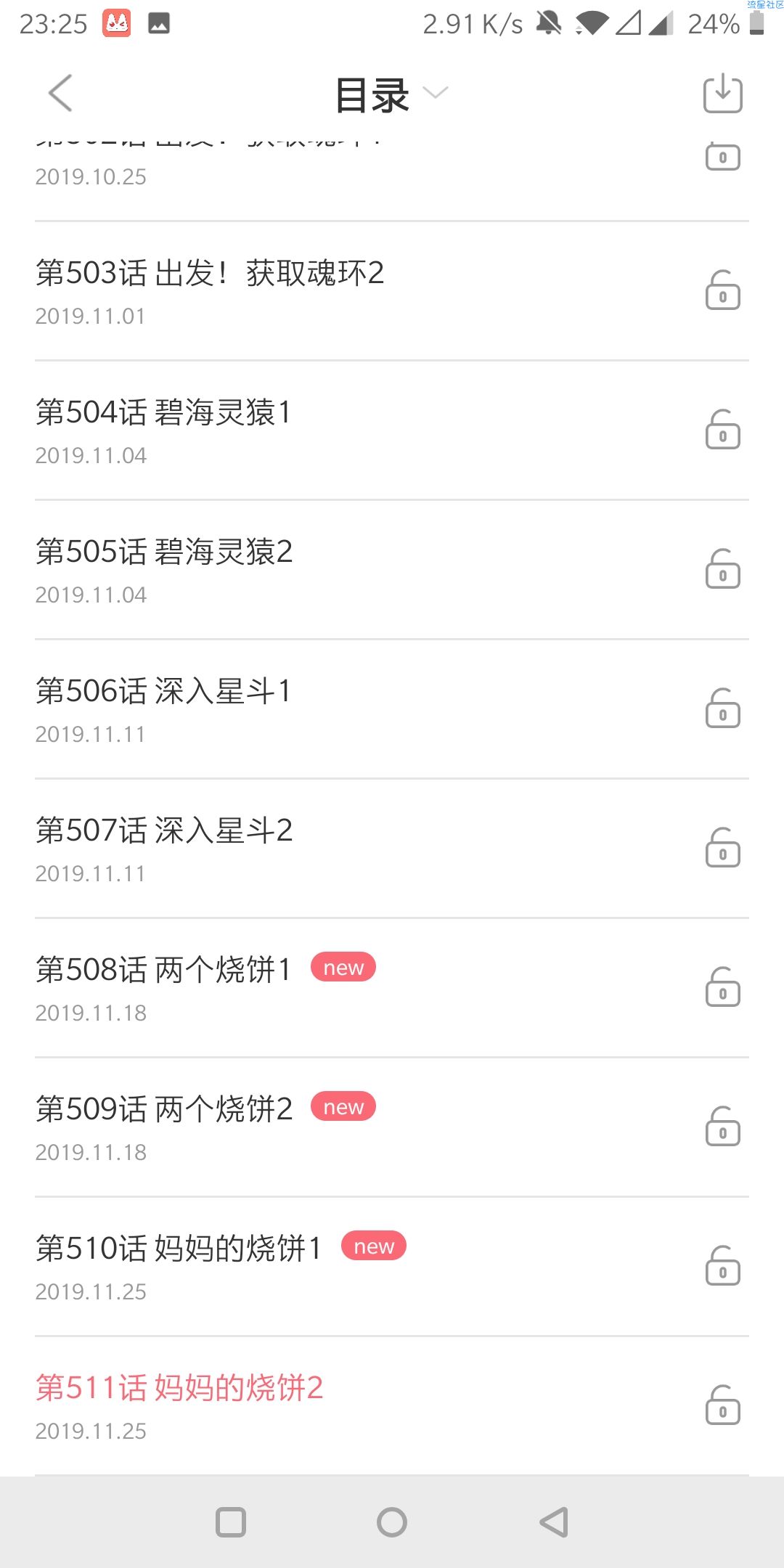Open chapter 第506话 深入星斗1
784x1568 pixels.
pos(392,710)
